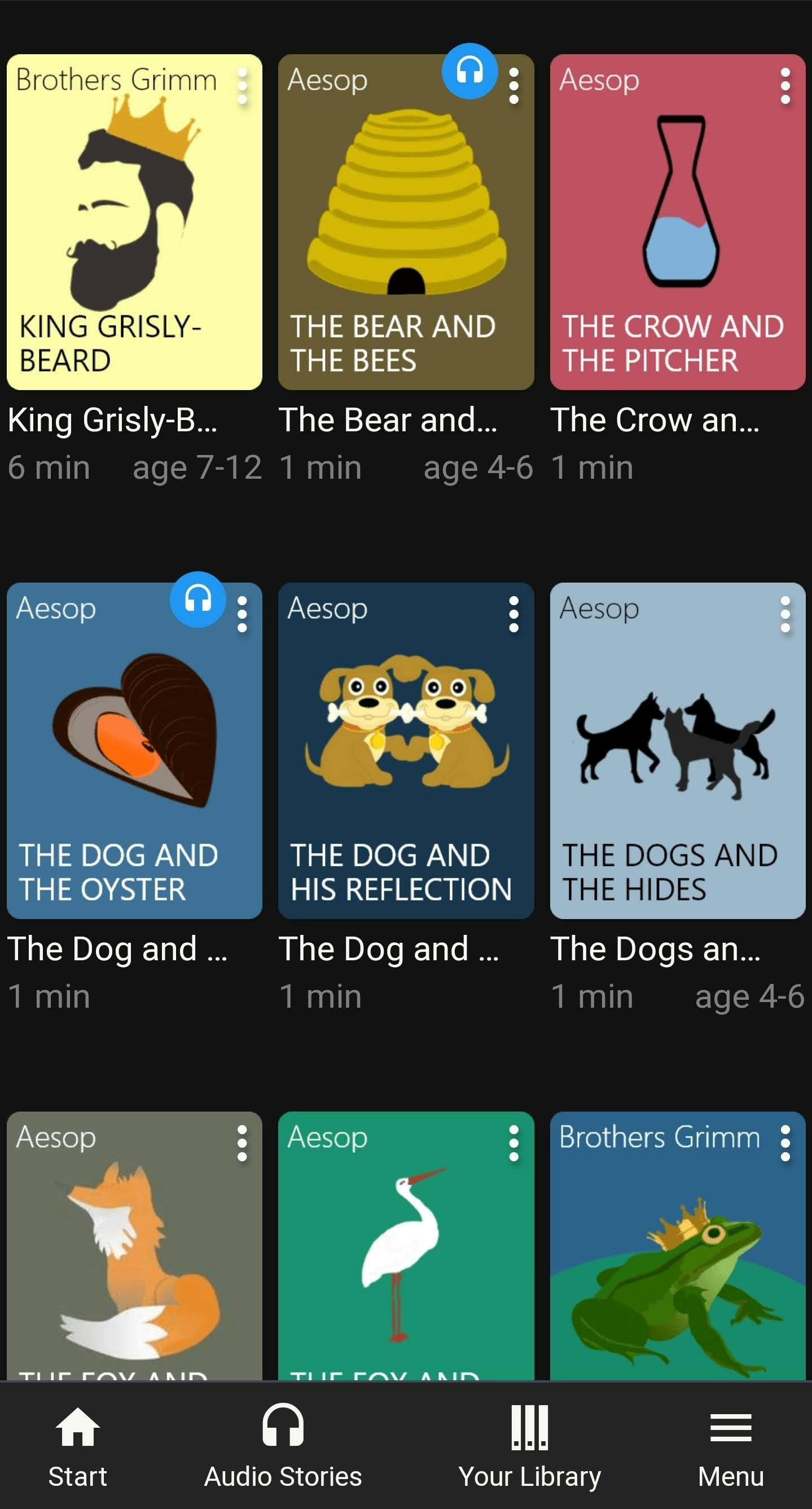Tap the audio headphones badge on The Bear and the Bees
The image size is (812, 1509).
click(x=469, y=71)
